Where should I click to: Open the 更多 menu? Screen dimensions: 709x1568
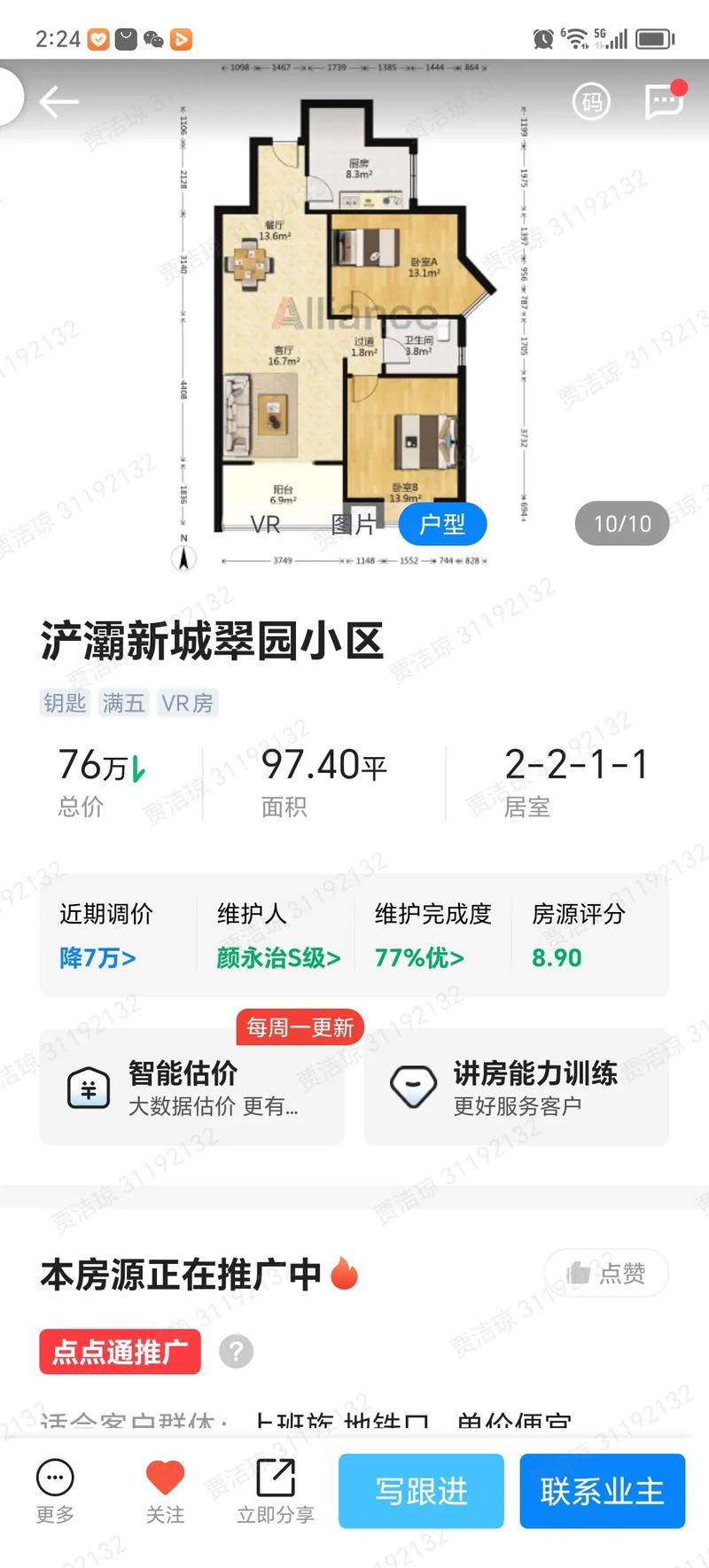55,1491
